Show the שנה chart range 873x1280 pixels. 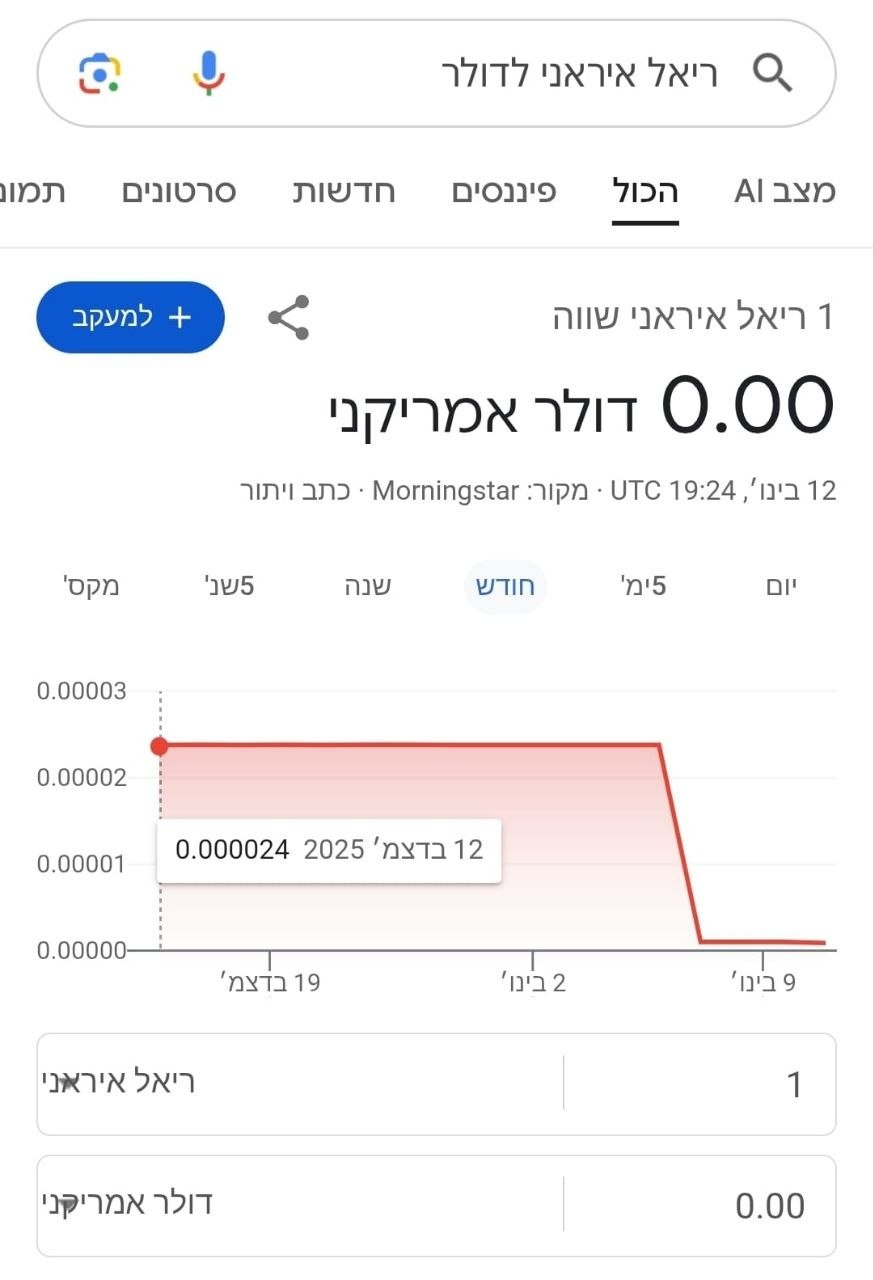(x=367, y=586)
